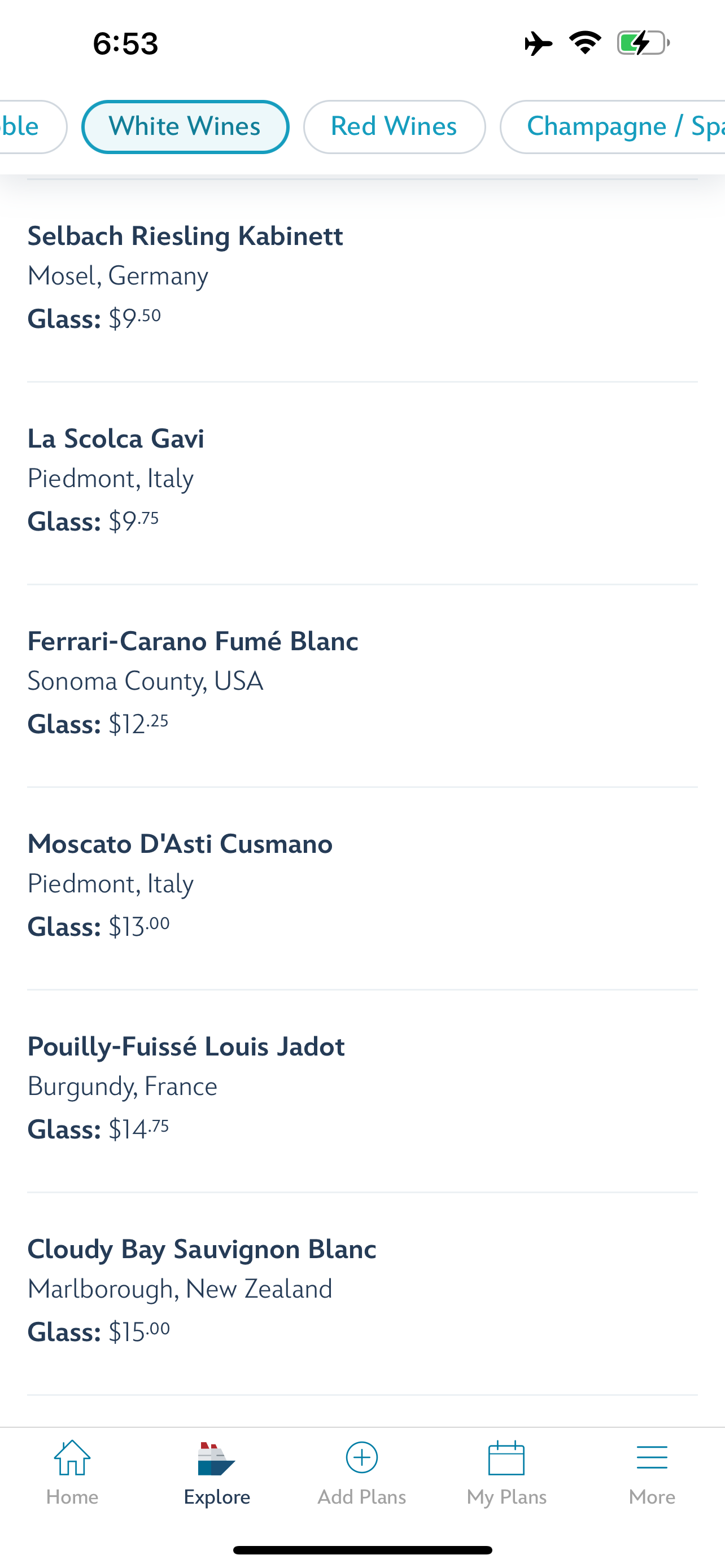Select the White Wines chip
The width and height of the screenshot is (725, 1568).
pyautogui.click(x=185, y=126)
